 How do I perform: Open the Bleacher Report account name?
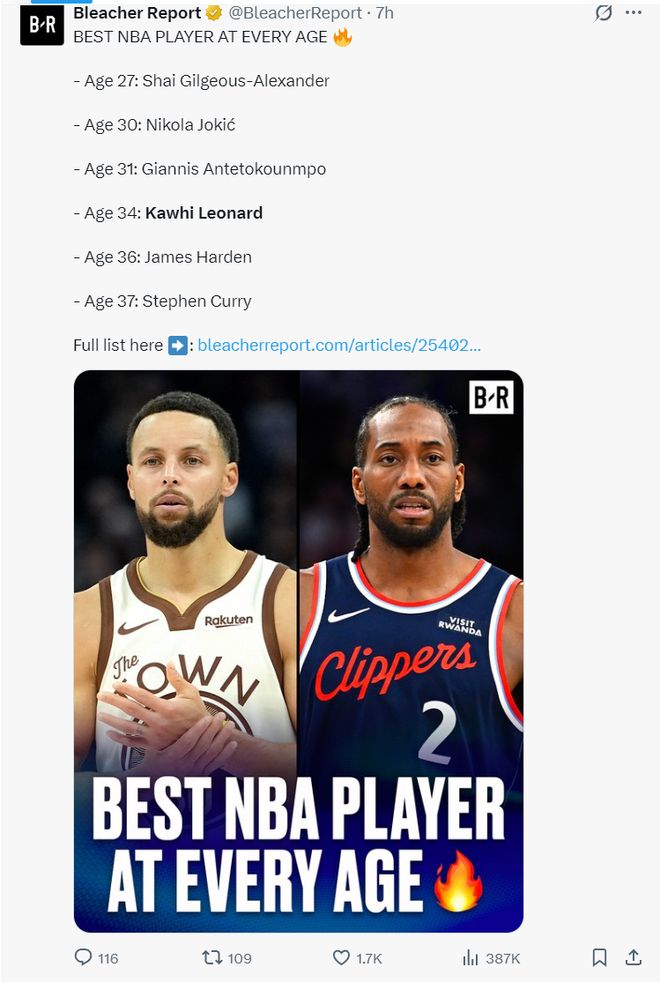point(137,13)
